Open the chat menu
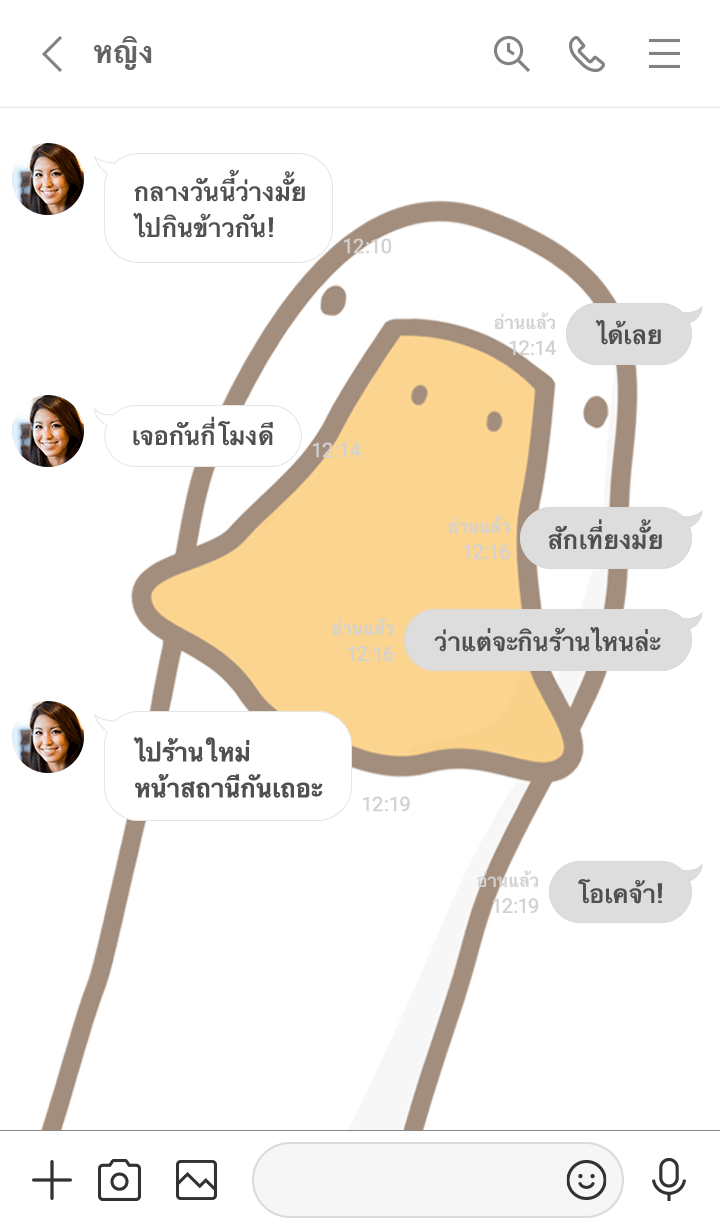 664,54
